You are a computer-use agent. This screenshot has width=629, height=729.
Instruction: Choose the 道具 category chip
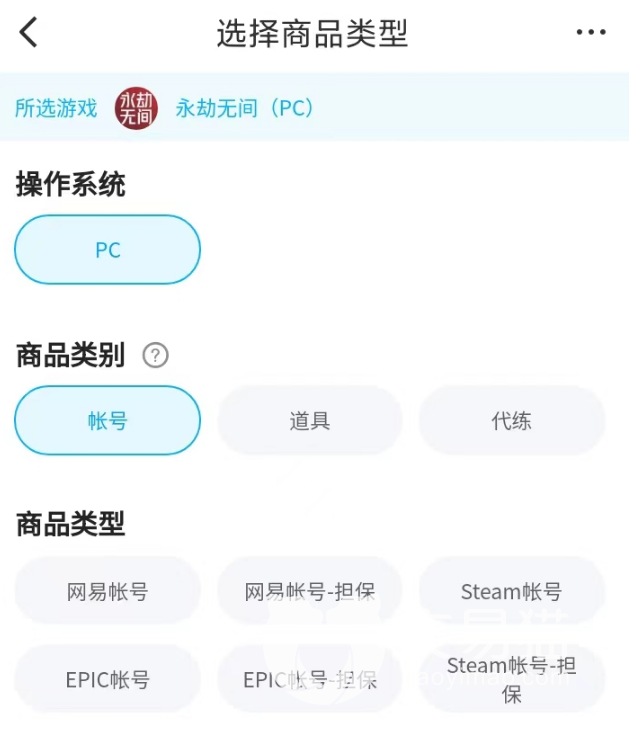click(310, 421)
